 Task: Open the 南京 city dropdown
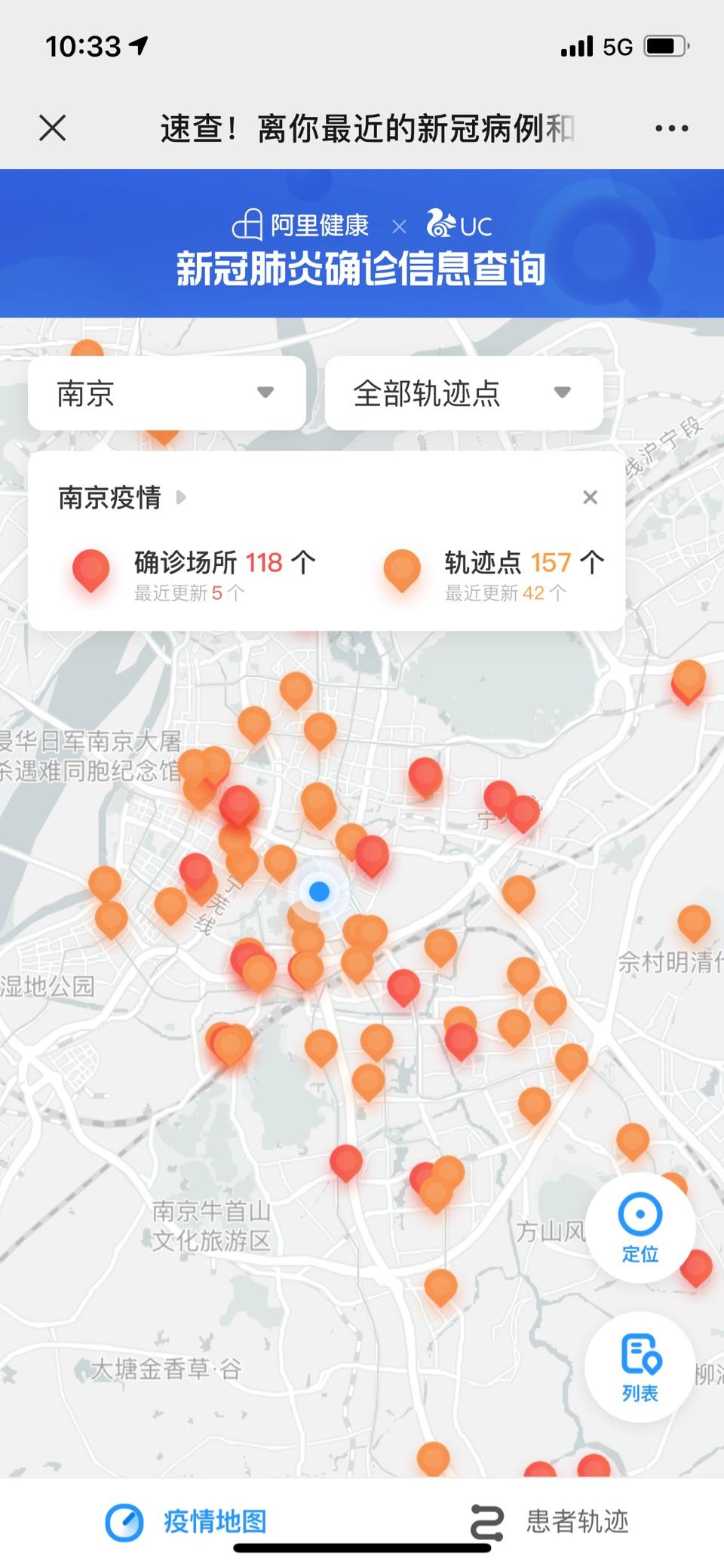click(167, 393)
